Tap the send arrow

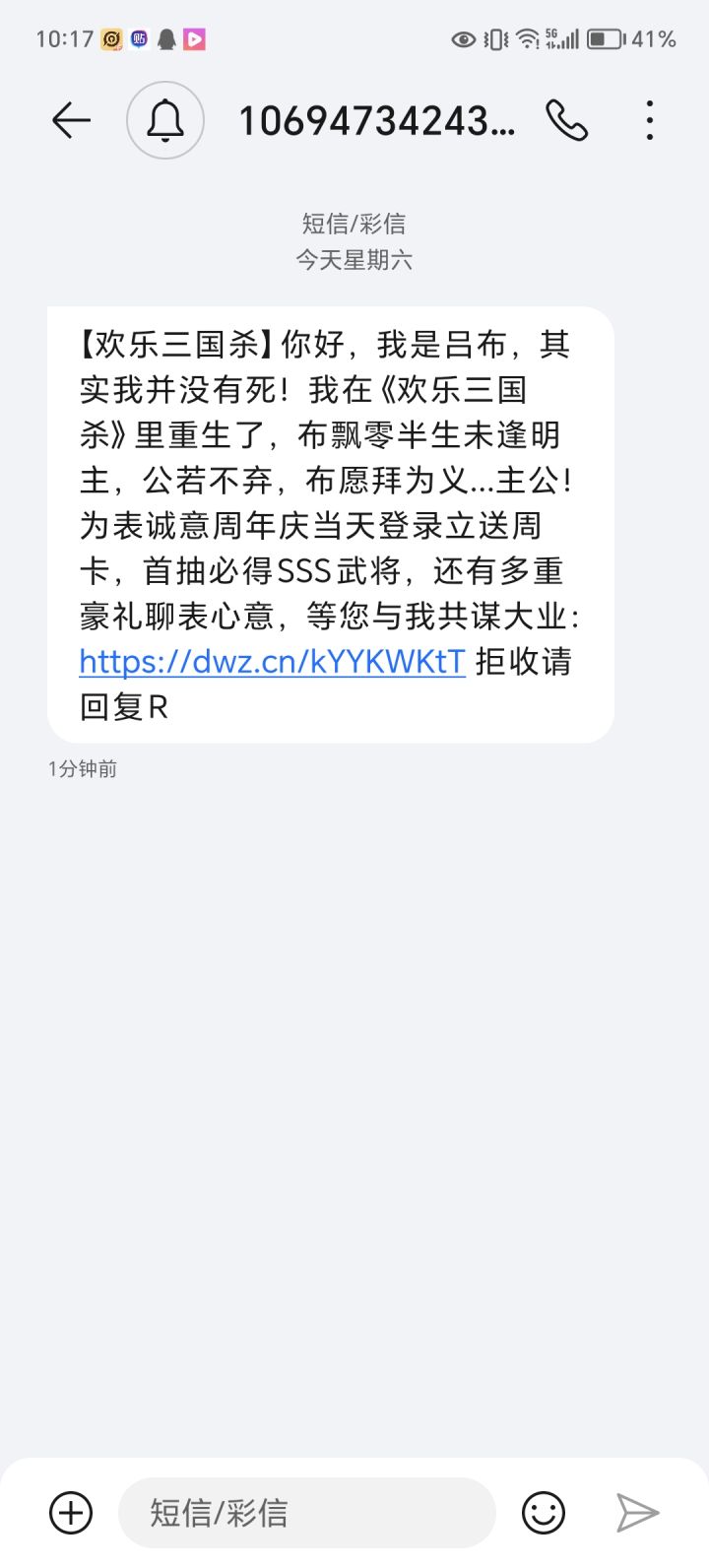[637, 1512]
